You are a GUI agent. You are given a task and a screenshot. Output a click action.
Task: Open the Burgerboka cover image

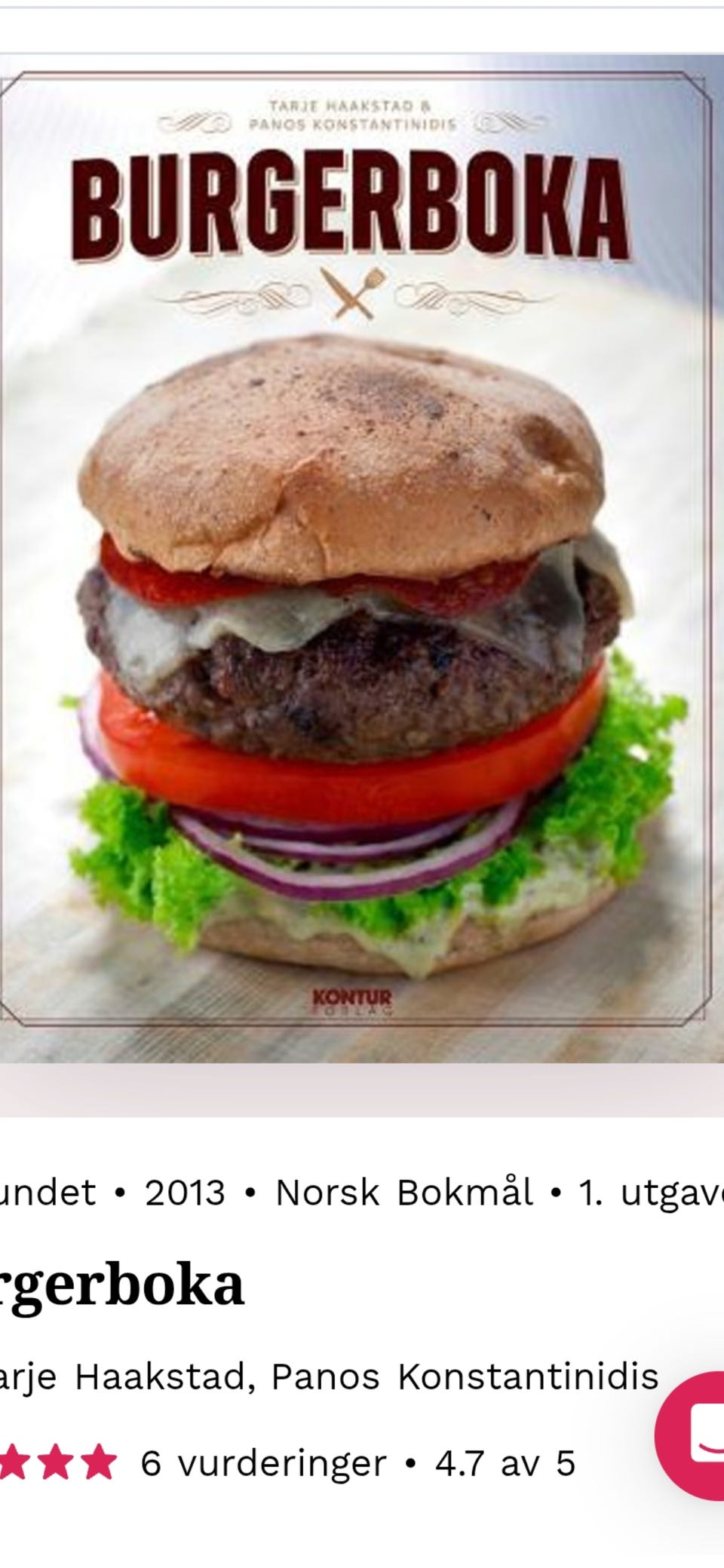click(354, 558)
